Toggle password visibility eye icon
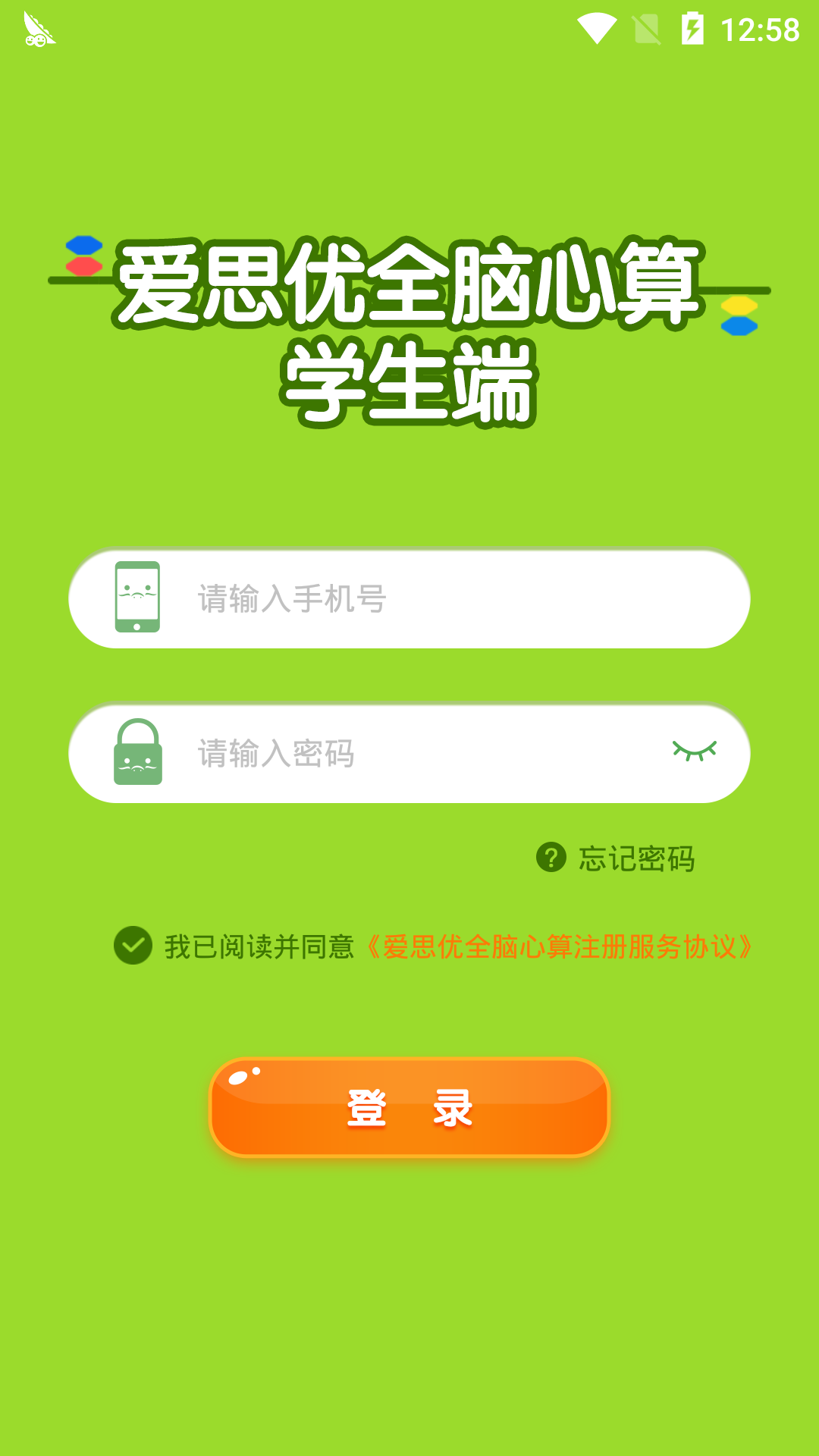The height and width of the screenshot is (1456, 819). pyautogui.click(x=694, y=751)
